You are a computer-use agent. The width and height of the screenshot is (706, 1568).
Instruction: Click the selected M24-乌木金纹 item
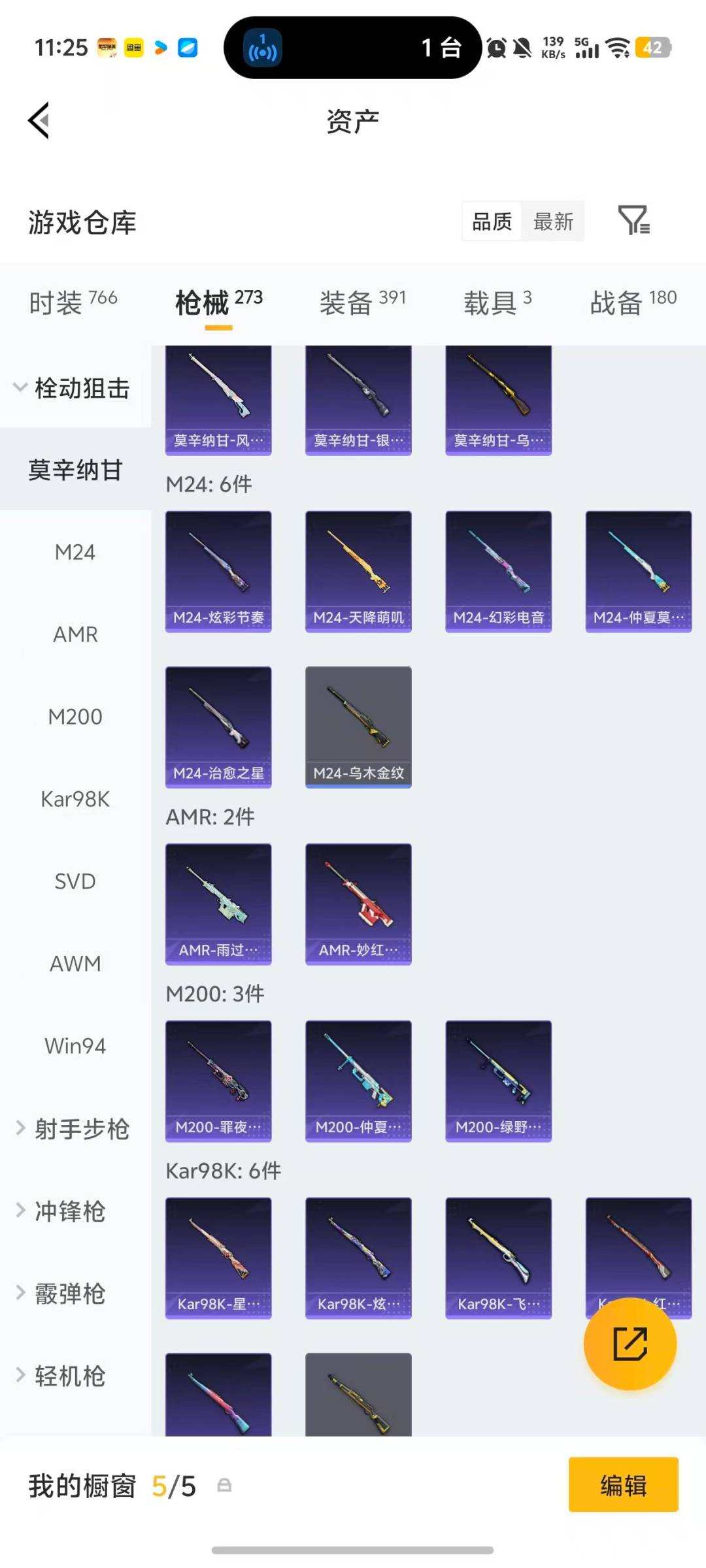[358, 725]
